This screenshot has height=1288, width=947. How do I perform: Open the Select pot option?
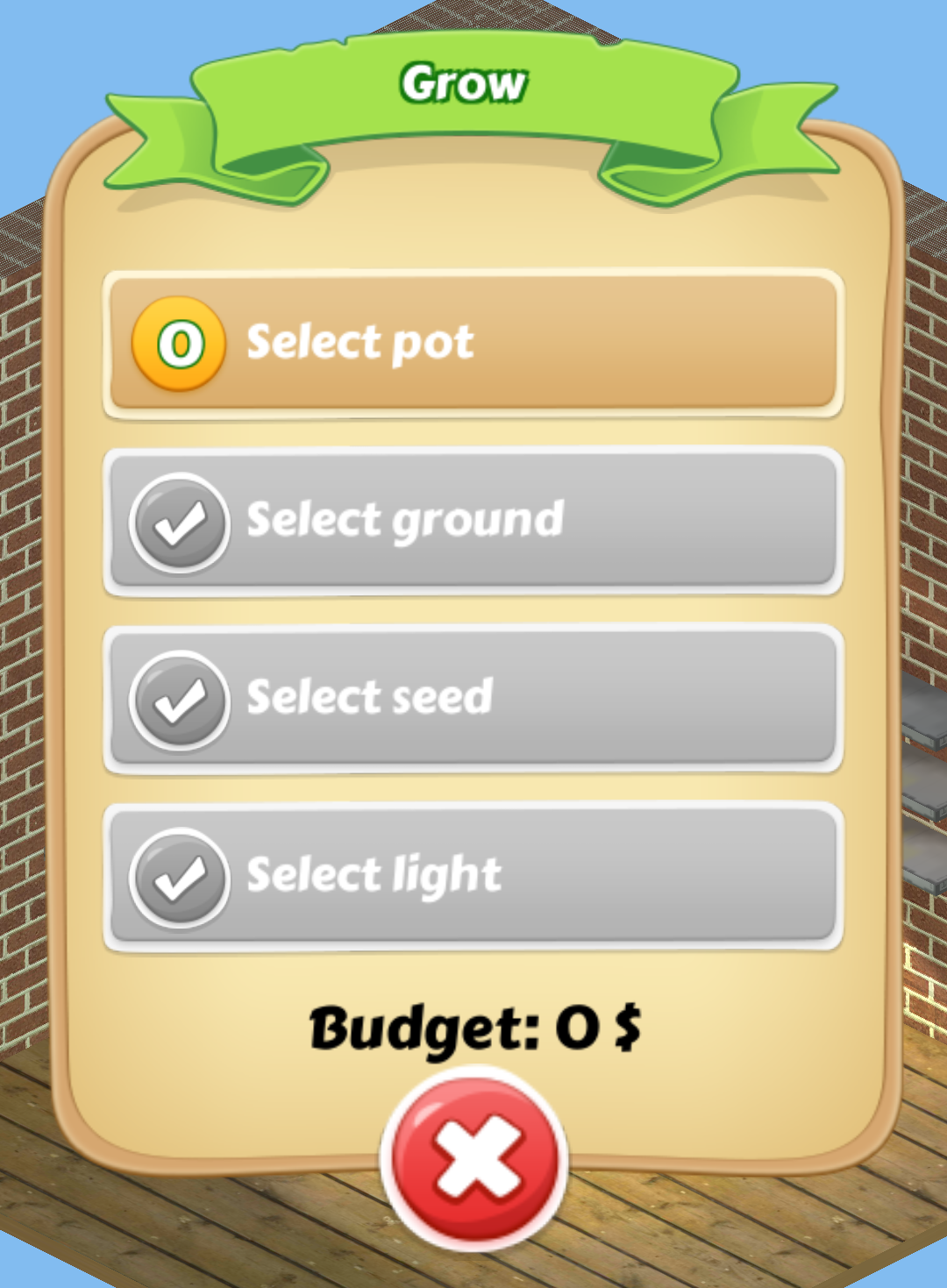(473, 343)
